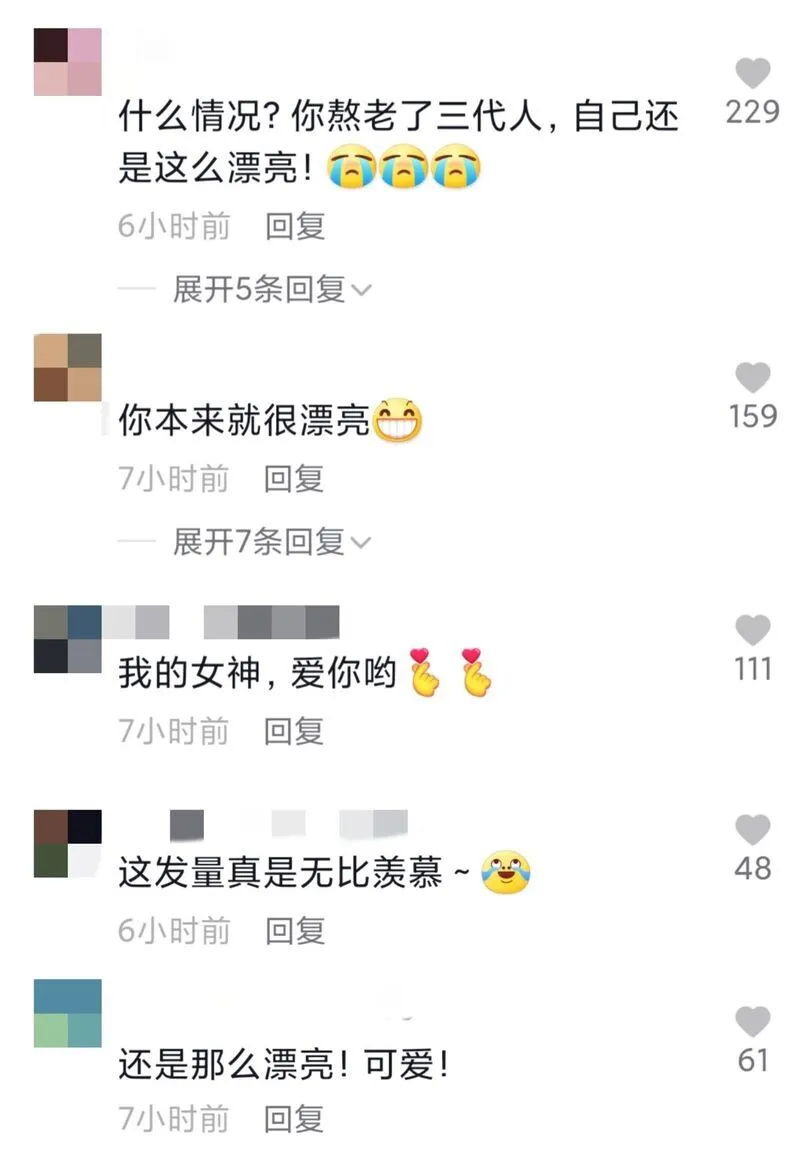
Task: Like the comment 什么情况？你熬老了三代人
Action: 752,73
